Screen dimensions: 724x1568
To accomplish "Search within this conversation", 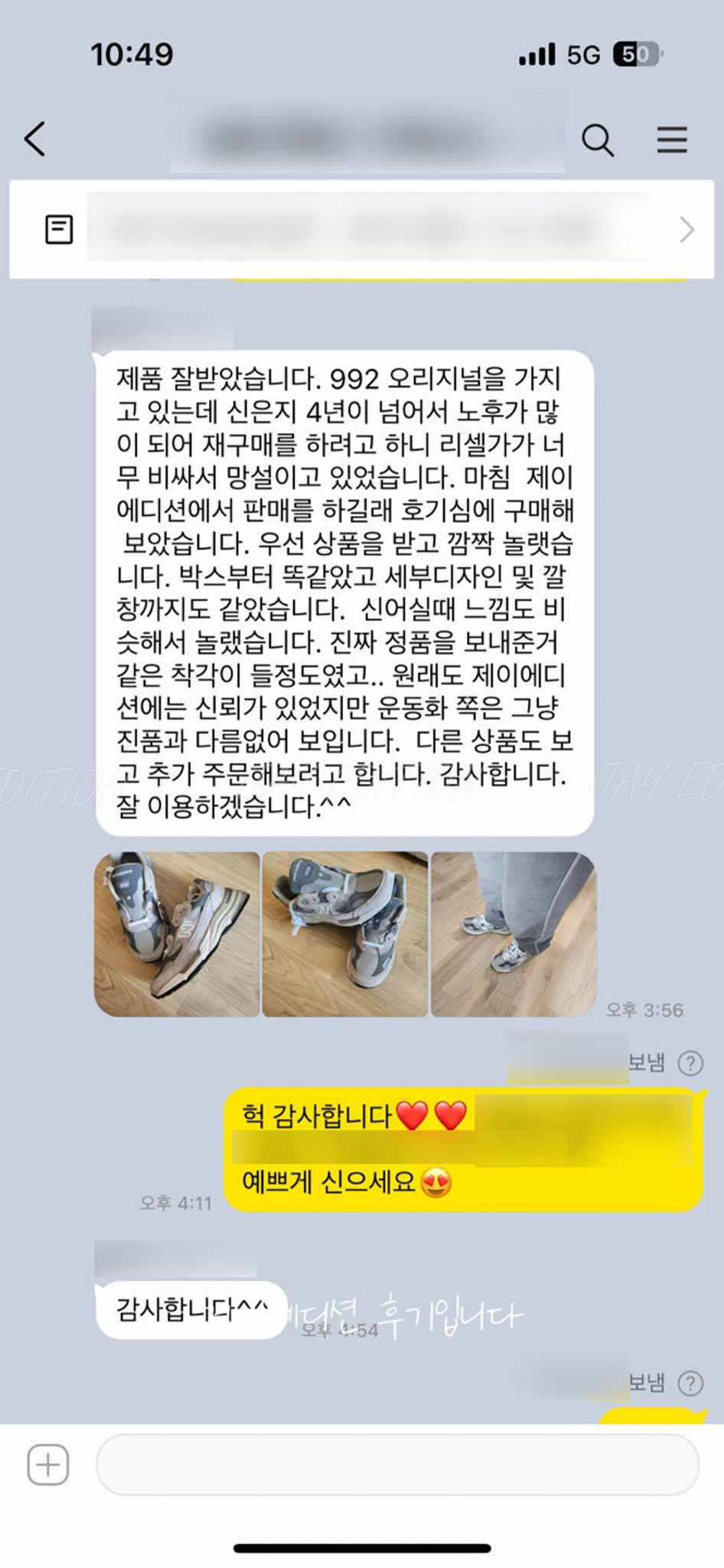I will [x=597, y=140].
